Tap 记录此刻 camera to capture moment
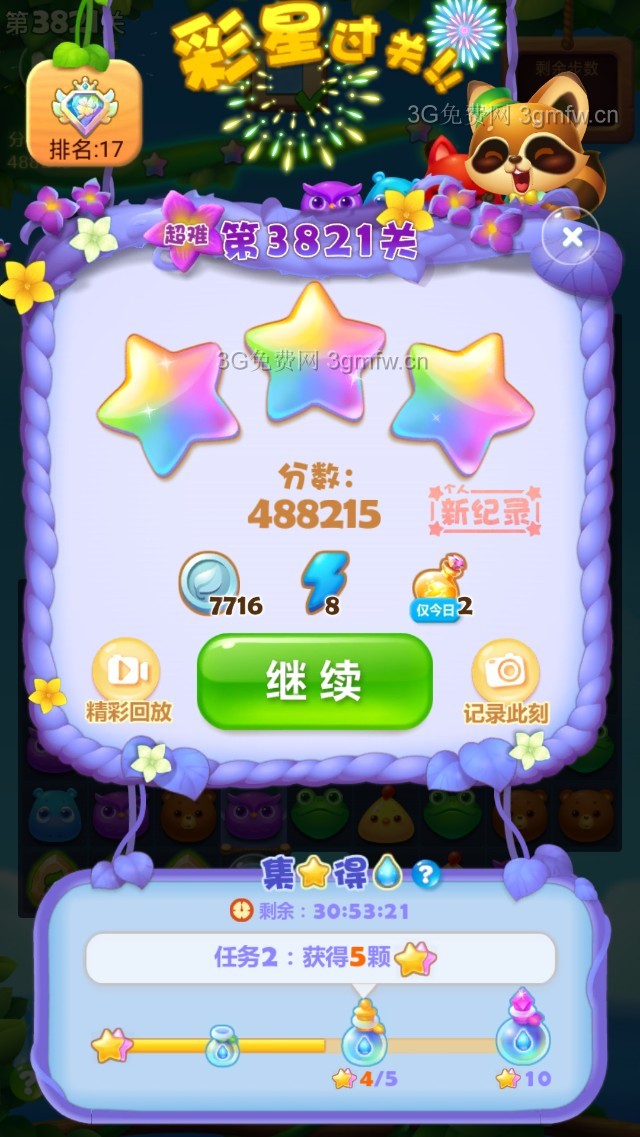640x1137 pixels. pyautogui.click(x=505, y=676)
